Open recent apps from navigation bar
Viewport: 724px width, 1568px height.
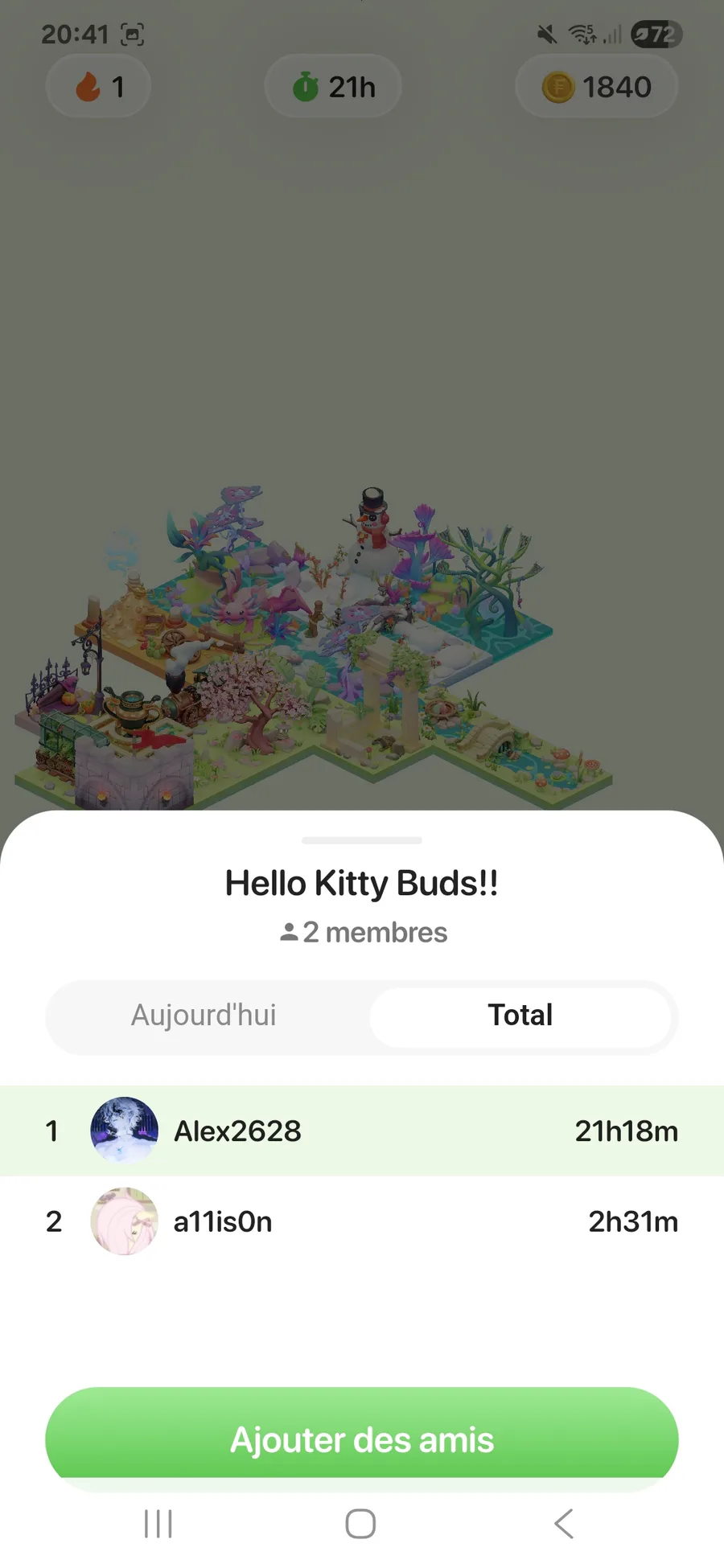coord(158,1523)
